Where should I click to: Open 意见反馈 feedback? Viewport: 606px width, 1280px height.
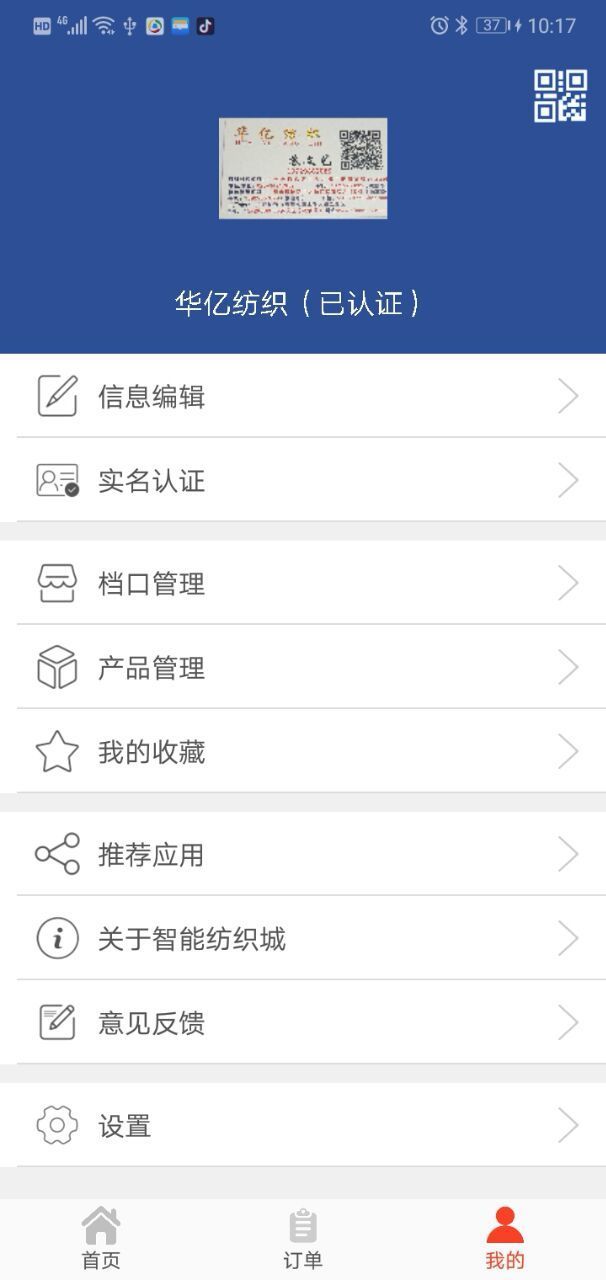click(x=303, y=1023)
